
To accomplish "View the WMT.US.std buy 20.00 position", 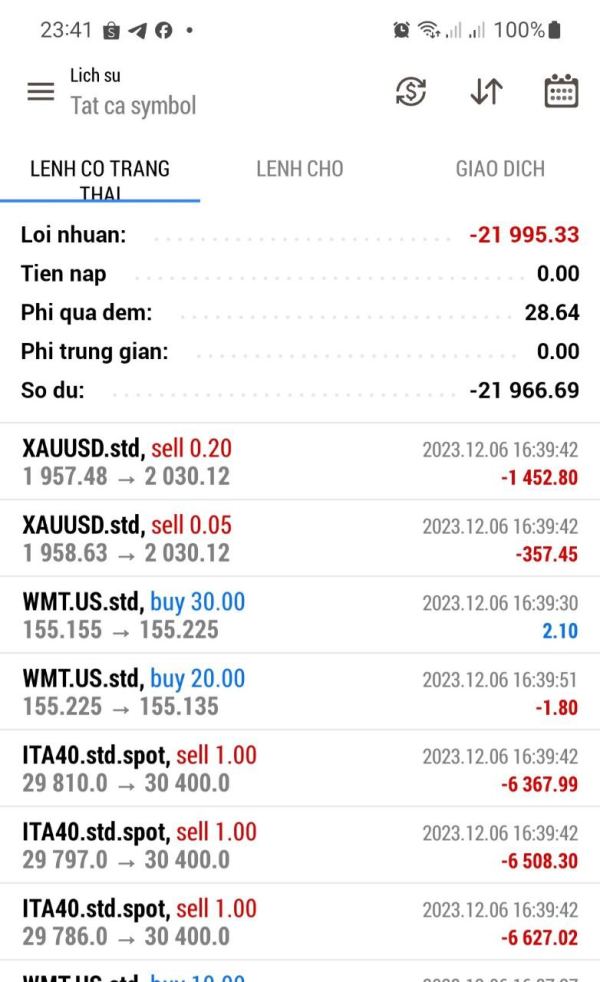I will pos(300,692).
